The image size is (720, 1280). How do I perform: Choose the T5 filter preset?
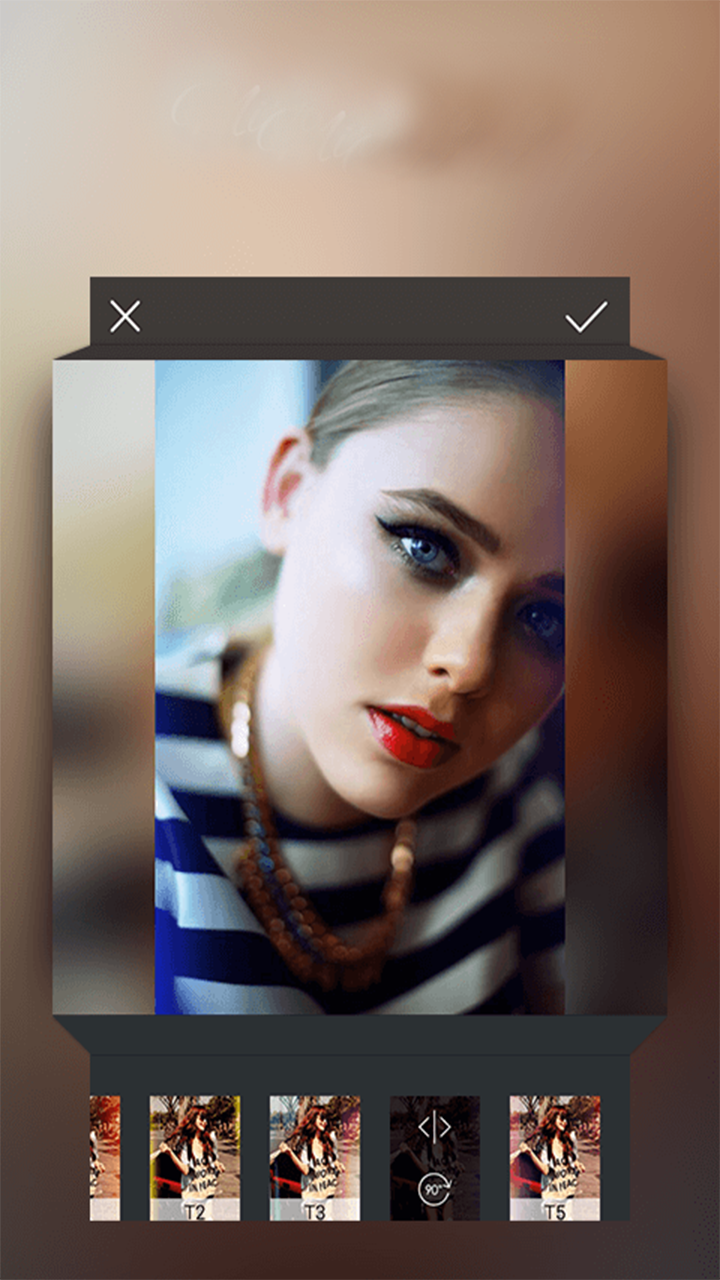tap(555, 1157)
